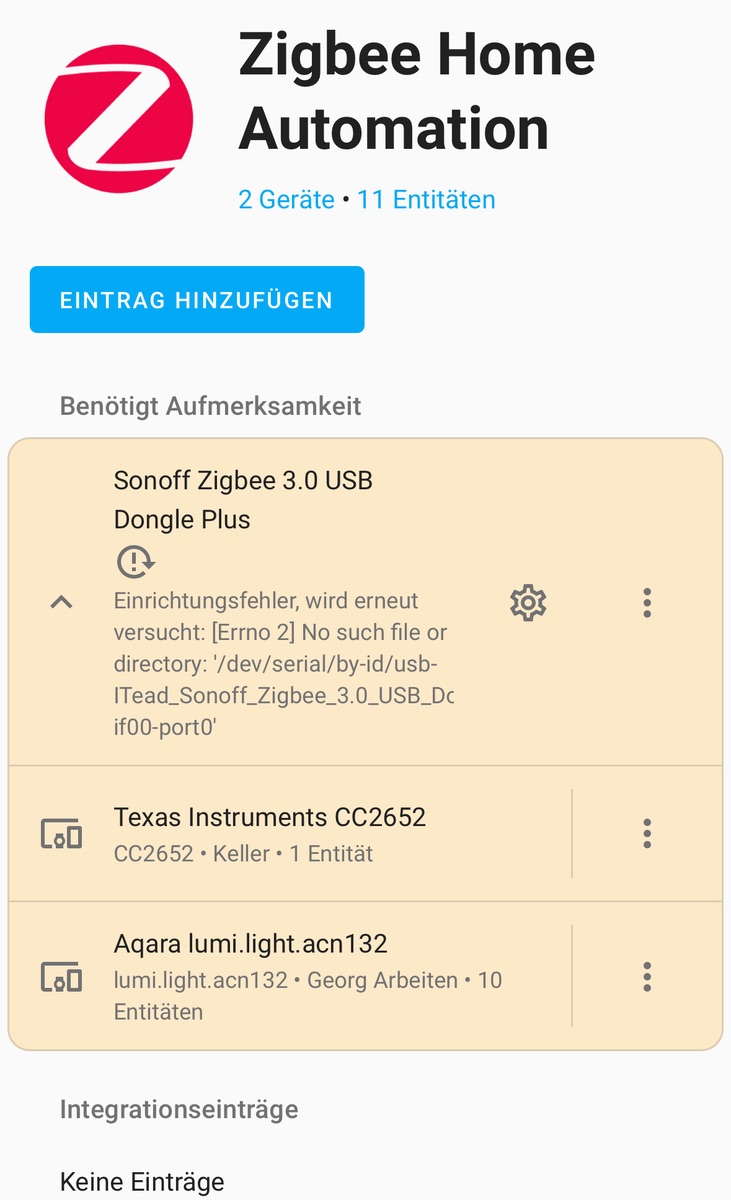Open the Aqara lumi.light.acn132 device

[290, 976]
